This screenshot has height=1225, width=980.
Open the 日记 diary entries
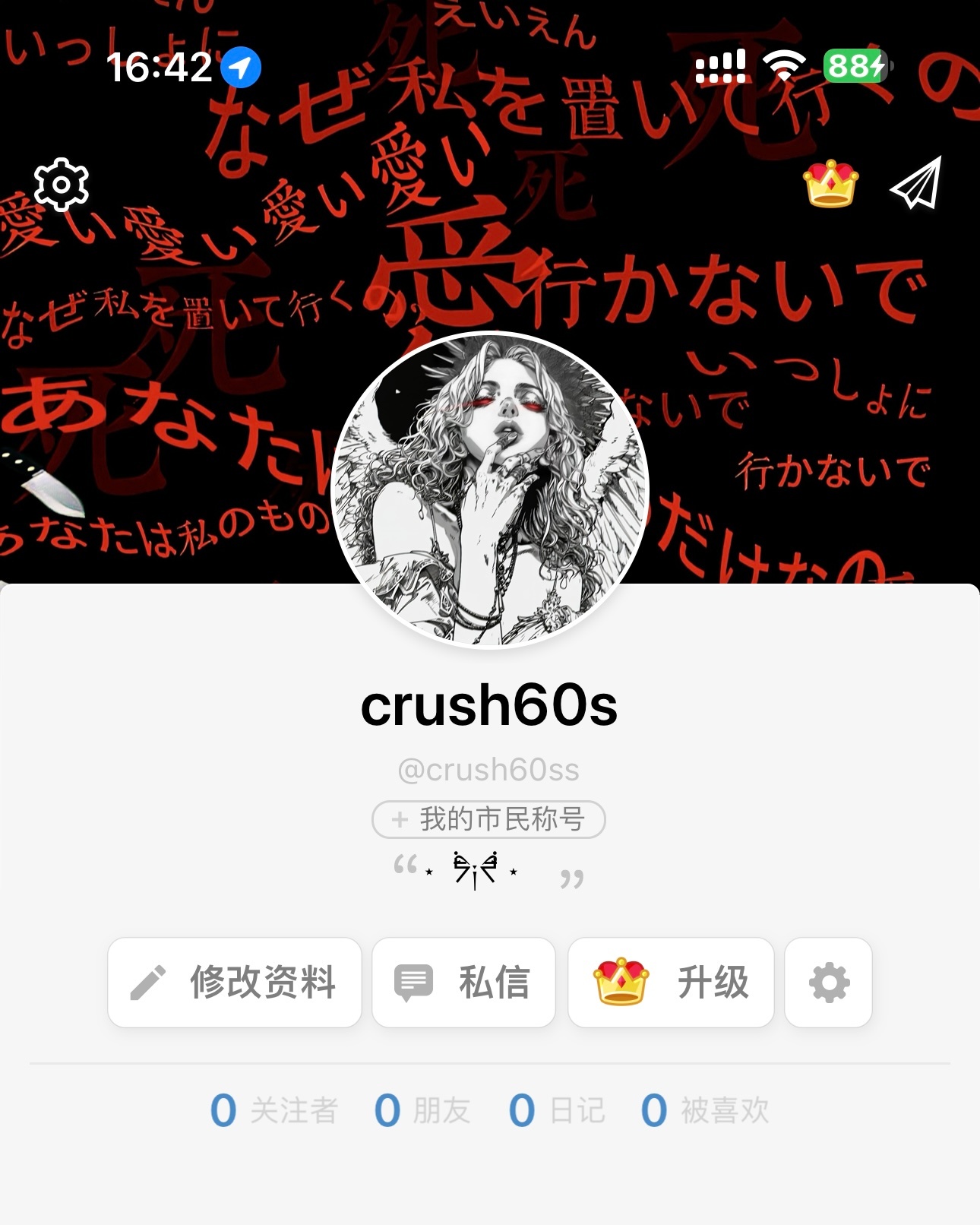tap(557, 1110)
